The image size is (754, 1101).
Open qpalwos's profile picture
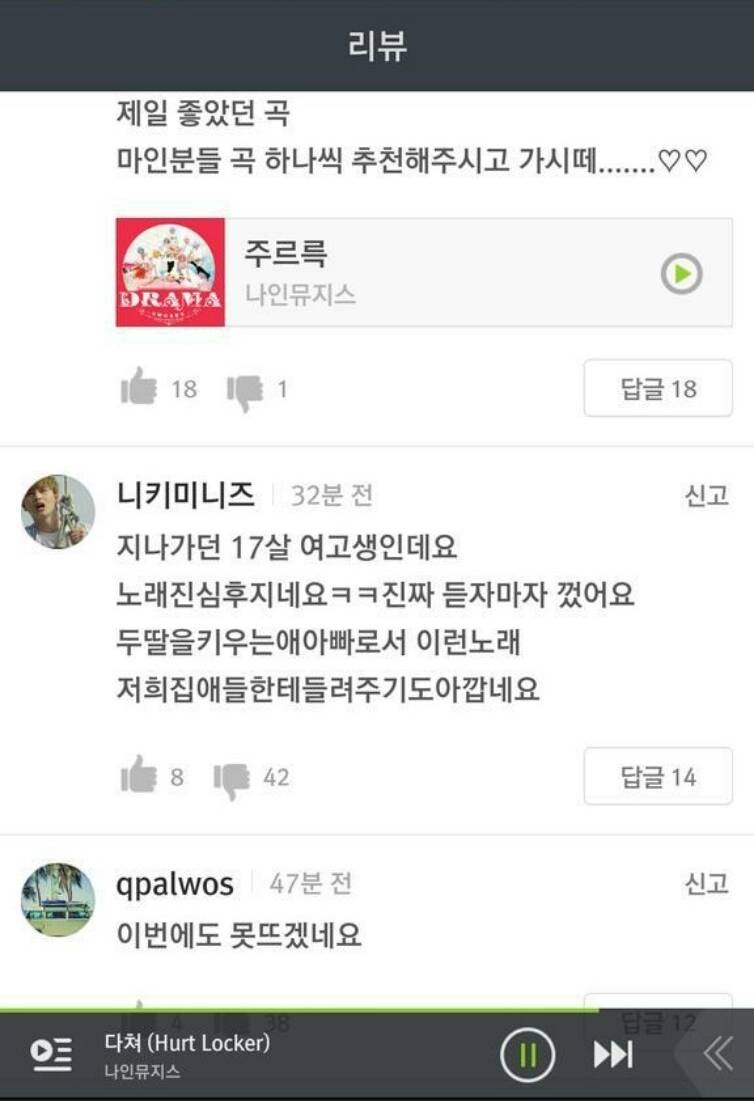coord(58,899)
